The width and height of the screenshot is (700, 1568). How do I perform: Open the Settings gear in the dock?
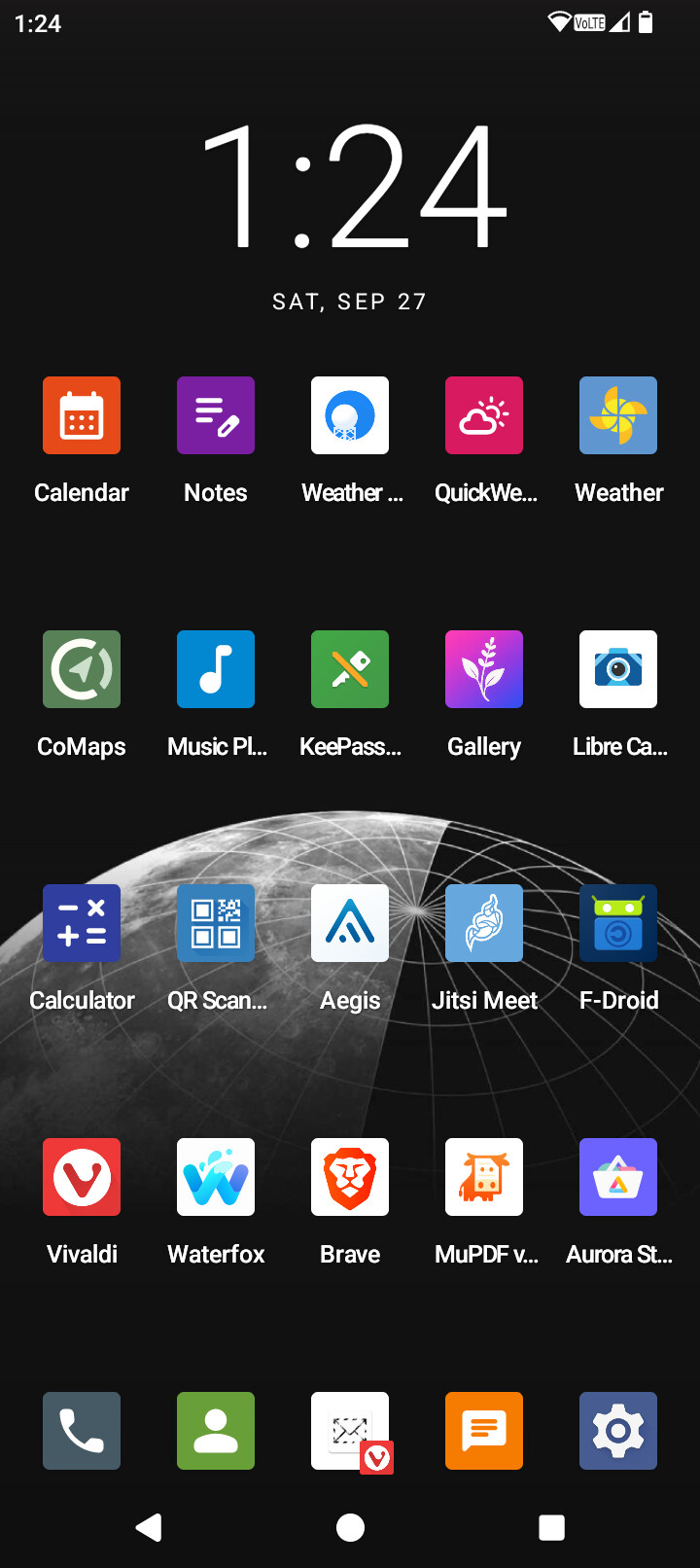(618, 1431)
